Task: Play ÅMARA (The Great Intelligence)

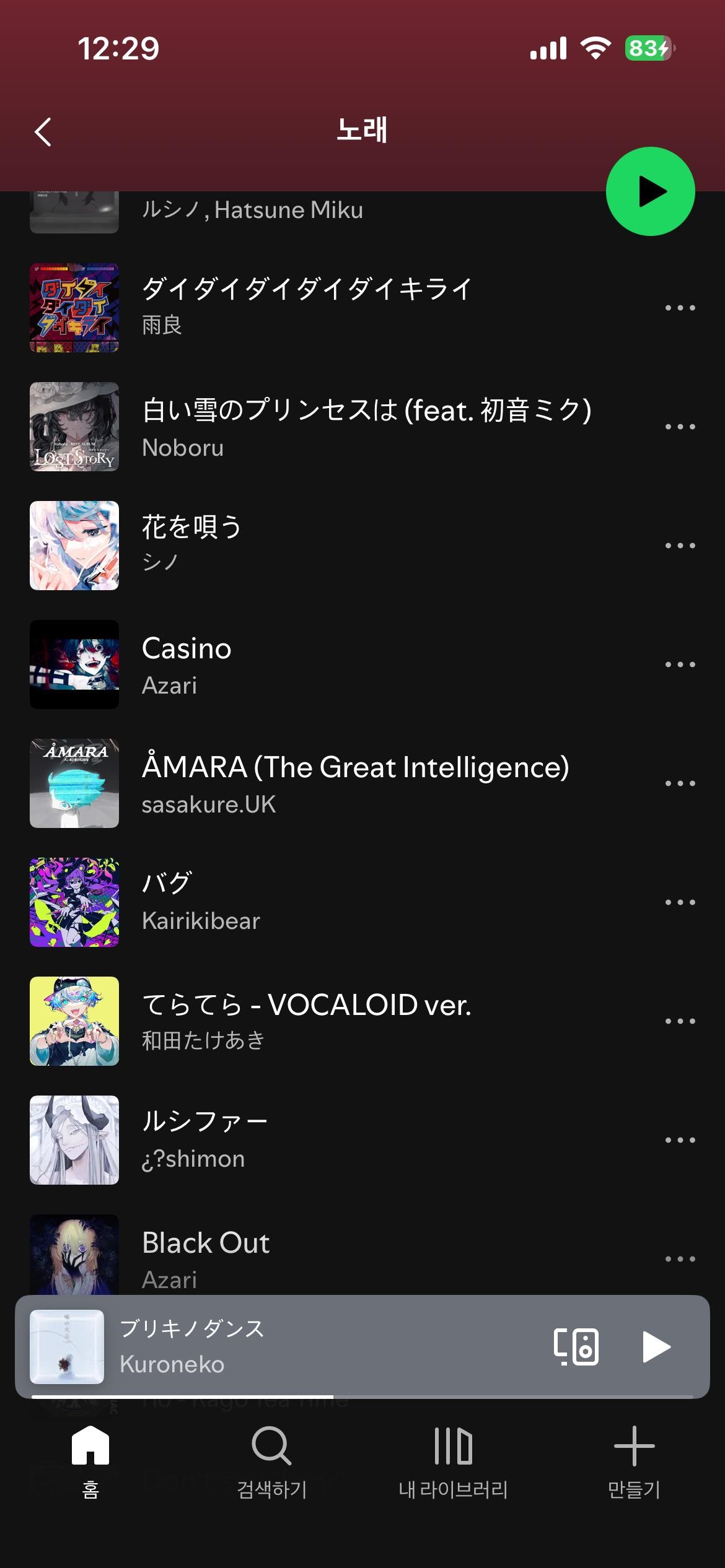Action: (x=354, y=783)
